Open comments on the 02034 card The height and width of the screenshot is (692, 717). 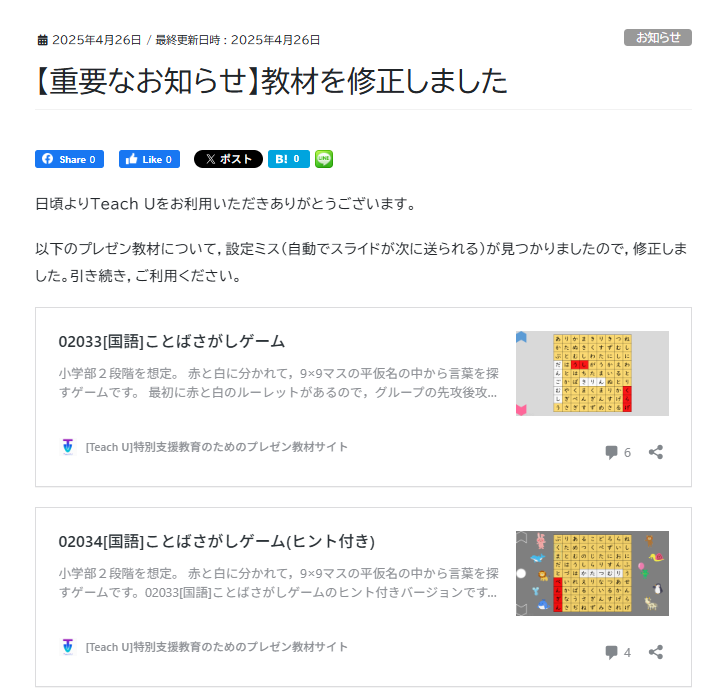tap(617, 652)
